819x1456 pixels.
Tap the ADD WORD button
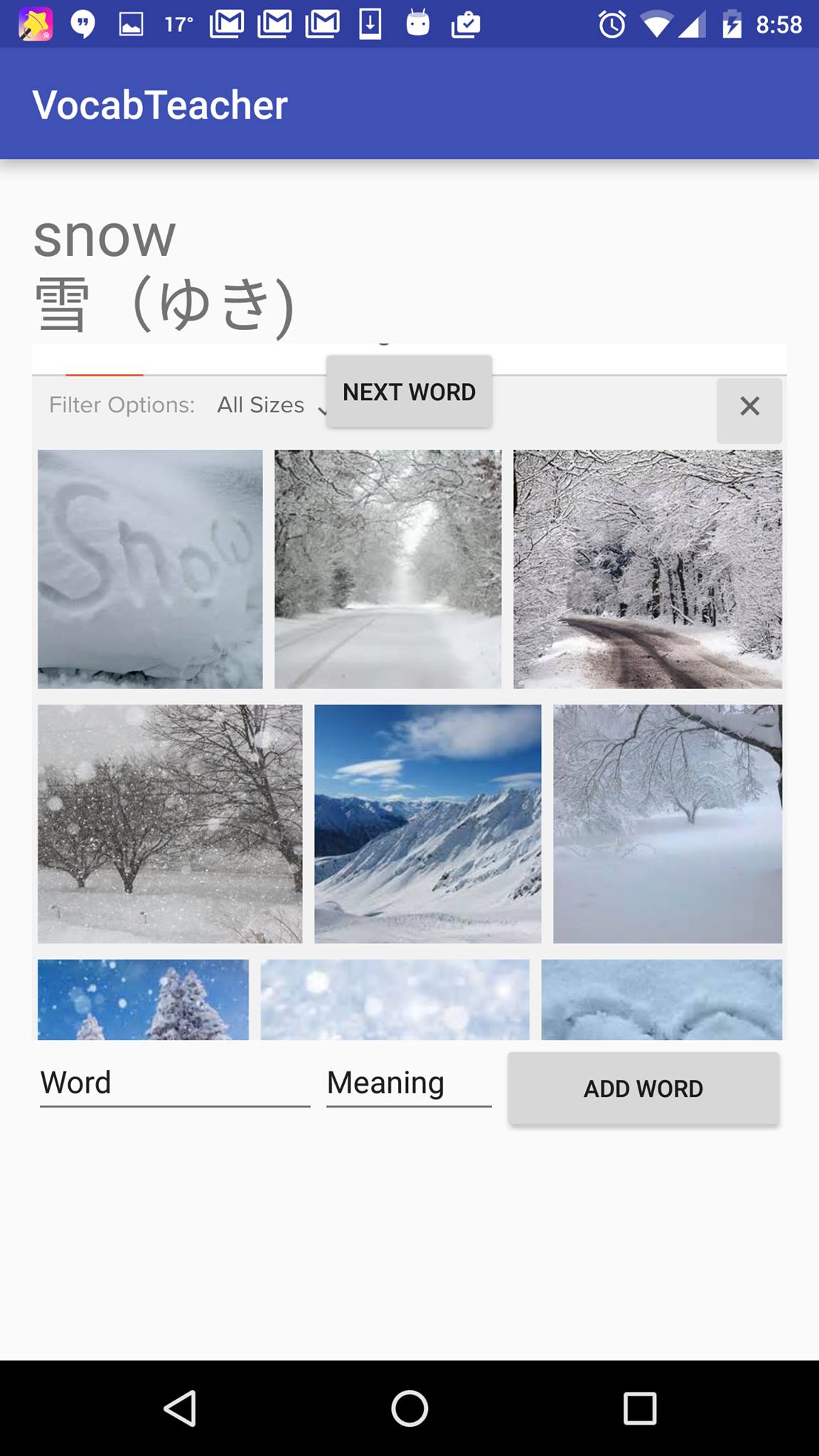643,1088
